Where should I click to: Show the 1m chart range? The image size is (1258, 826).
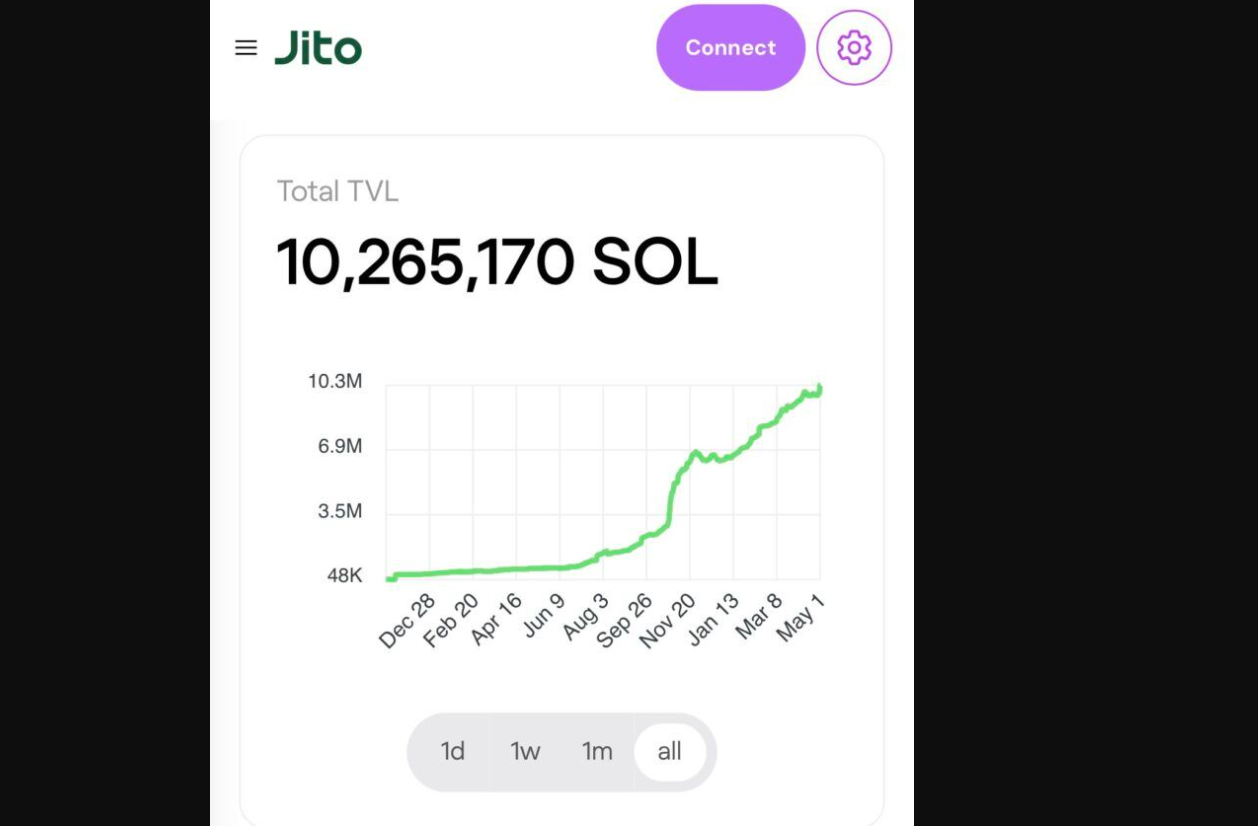coord(597,751)
